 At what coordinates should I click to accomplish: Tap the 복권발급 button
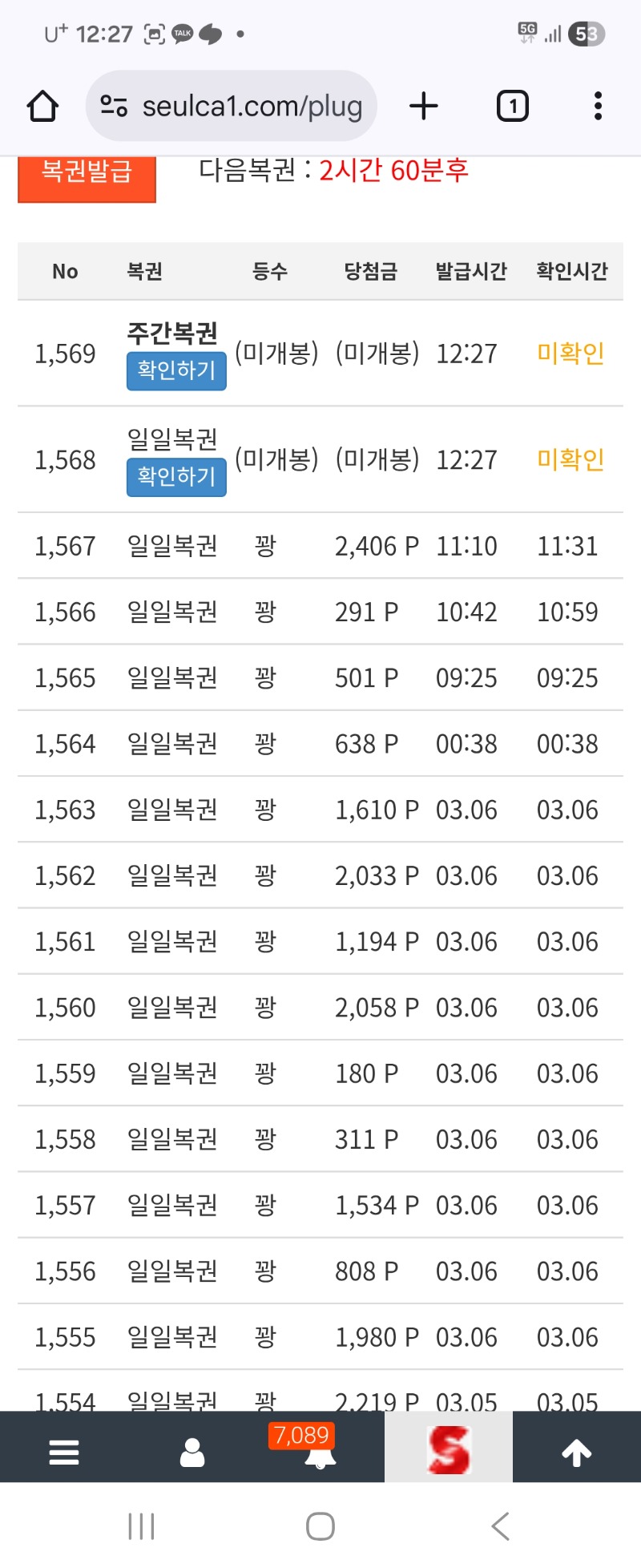(x=87, y=173)
